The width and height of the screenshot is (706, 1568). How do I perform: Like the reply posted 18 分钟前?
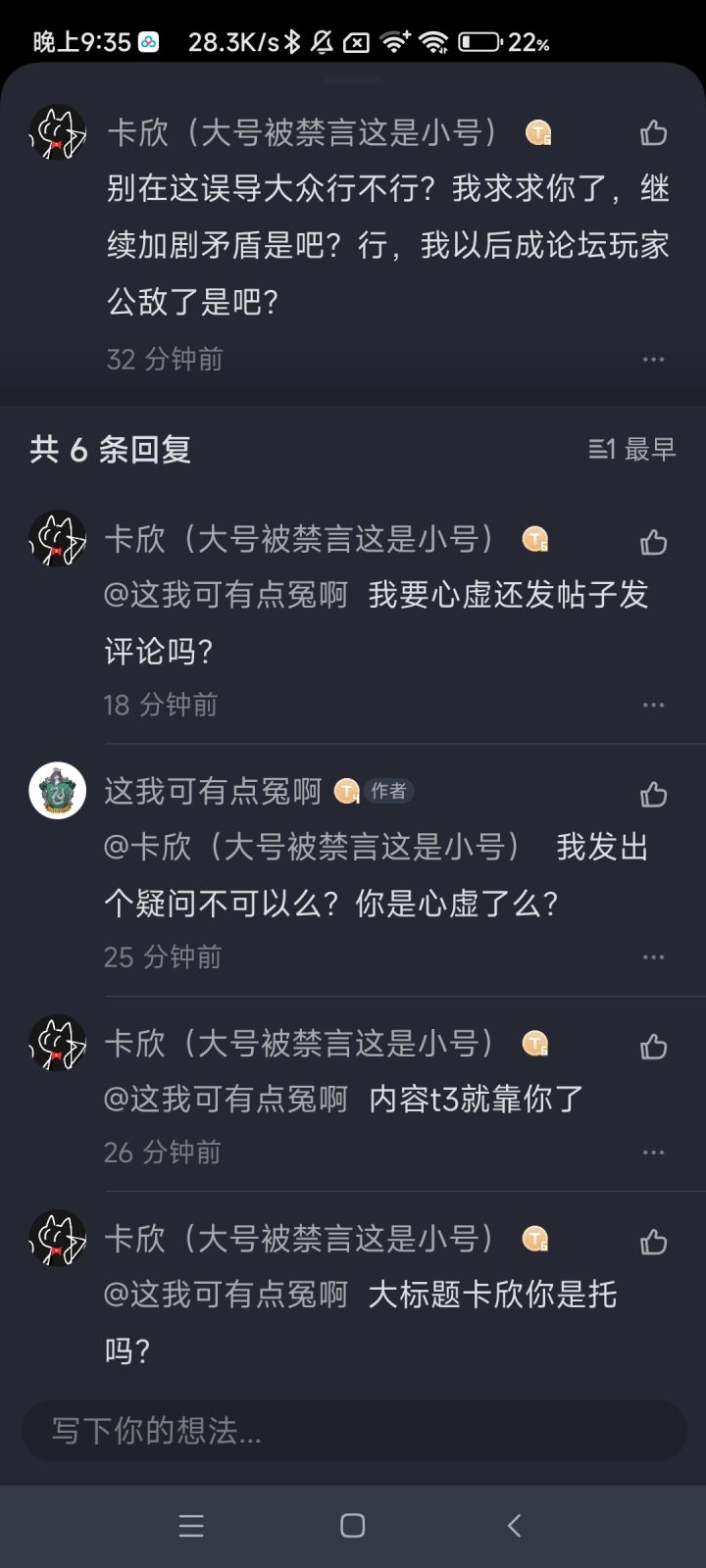[653, 541]
